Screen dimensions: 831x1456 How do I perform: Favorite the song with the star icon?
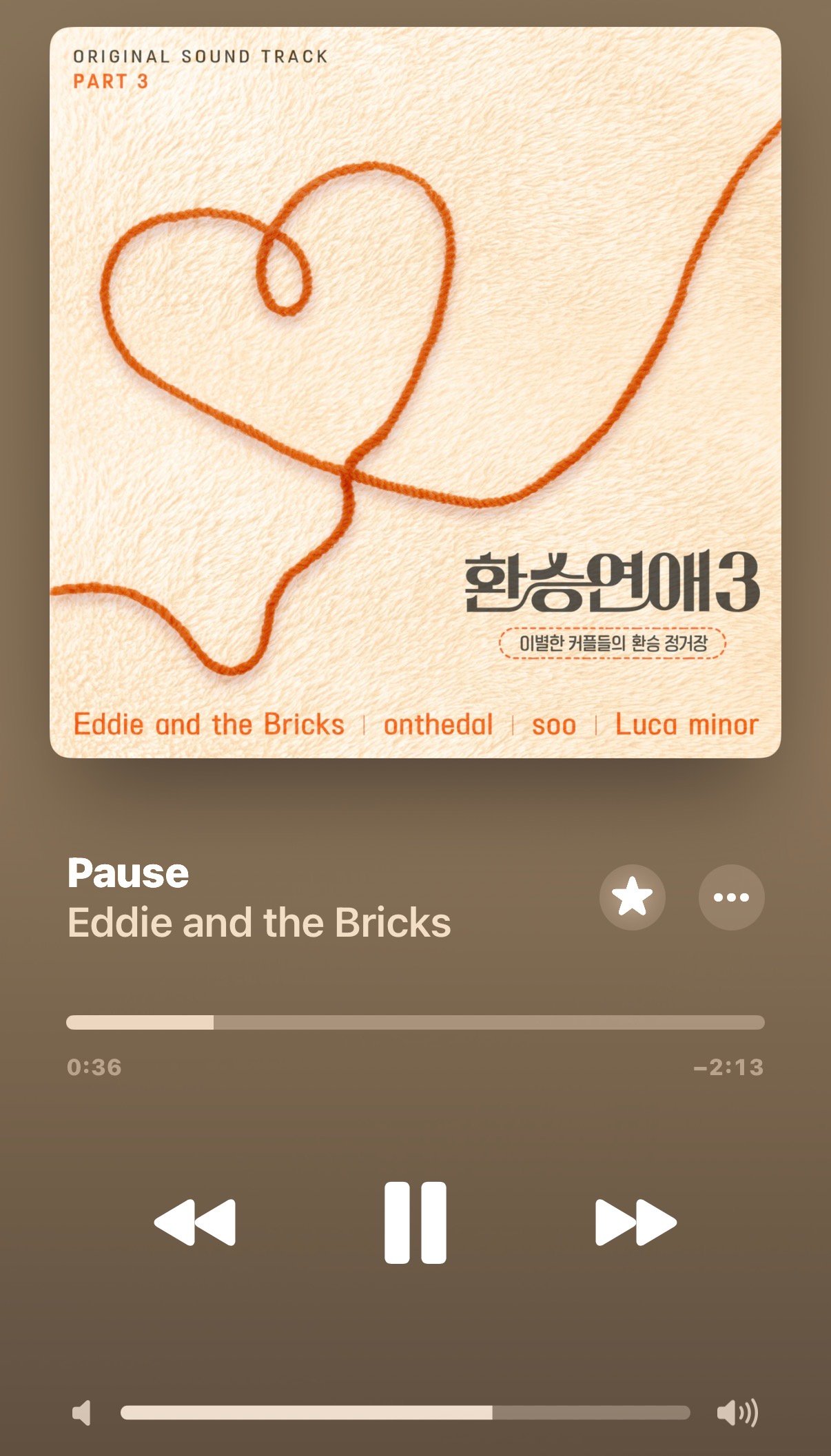pos(632,897)
